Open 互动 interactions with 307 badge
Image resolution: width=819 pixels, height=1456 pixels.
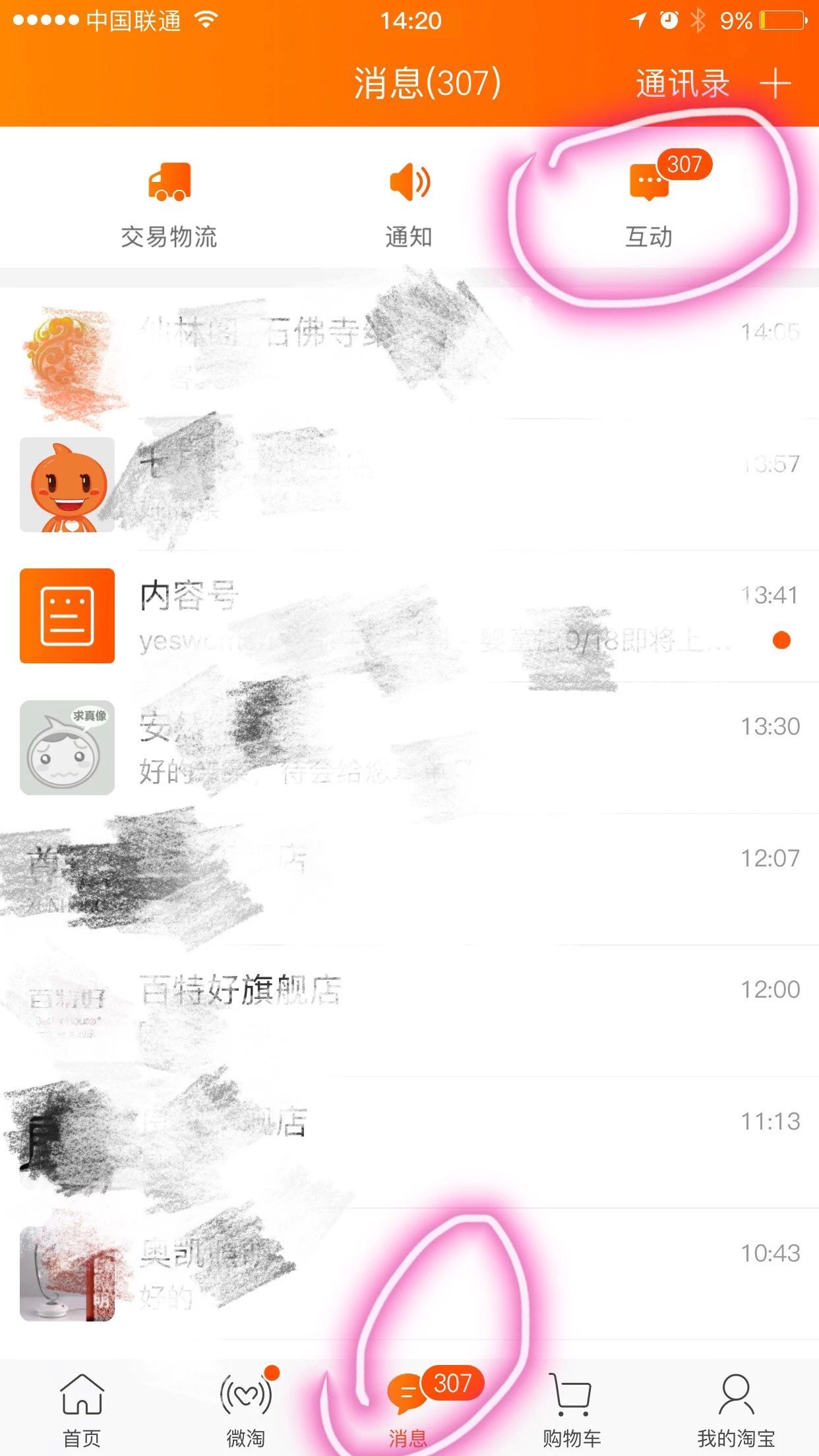[650, 204]
